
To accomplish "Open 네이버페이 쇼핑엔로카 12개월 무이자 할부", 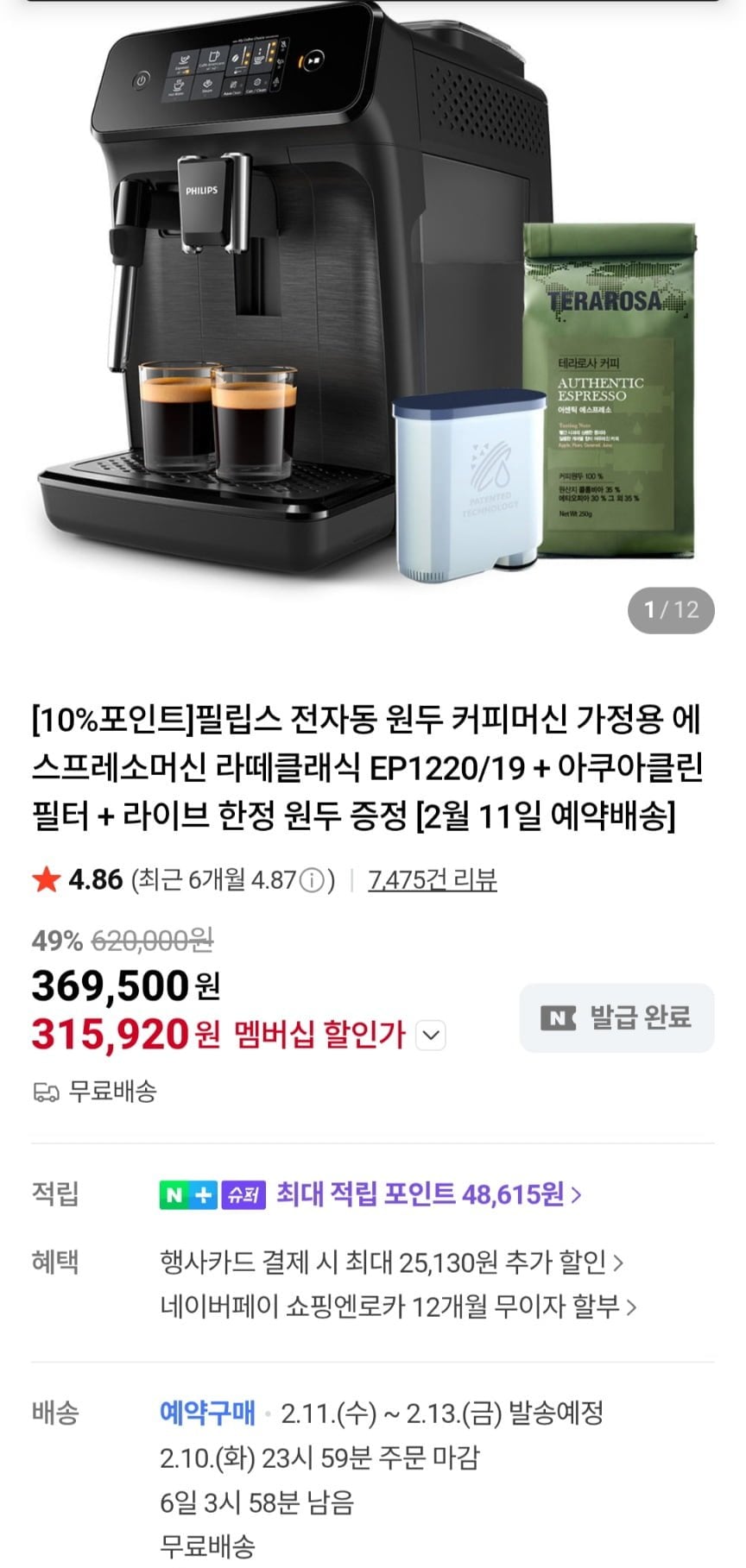I will click(x=397, y=1307).
